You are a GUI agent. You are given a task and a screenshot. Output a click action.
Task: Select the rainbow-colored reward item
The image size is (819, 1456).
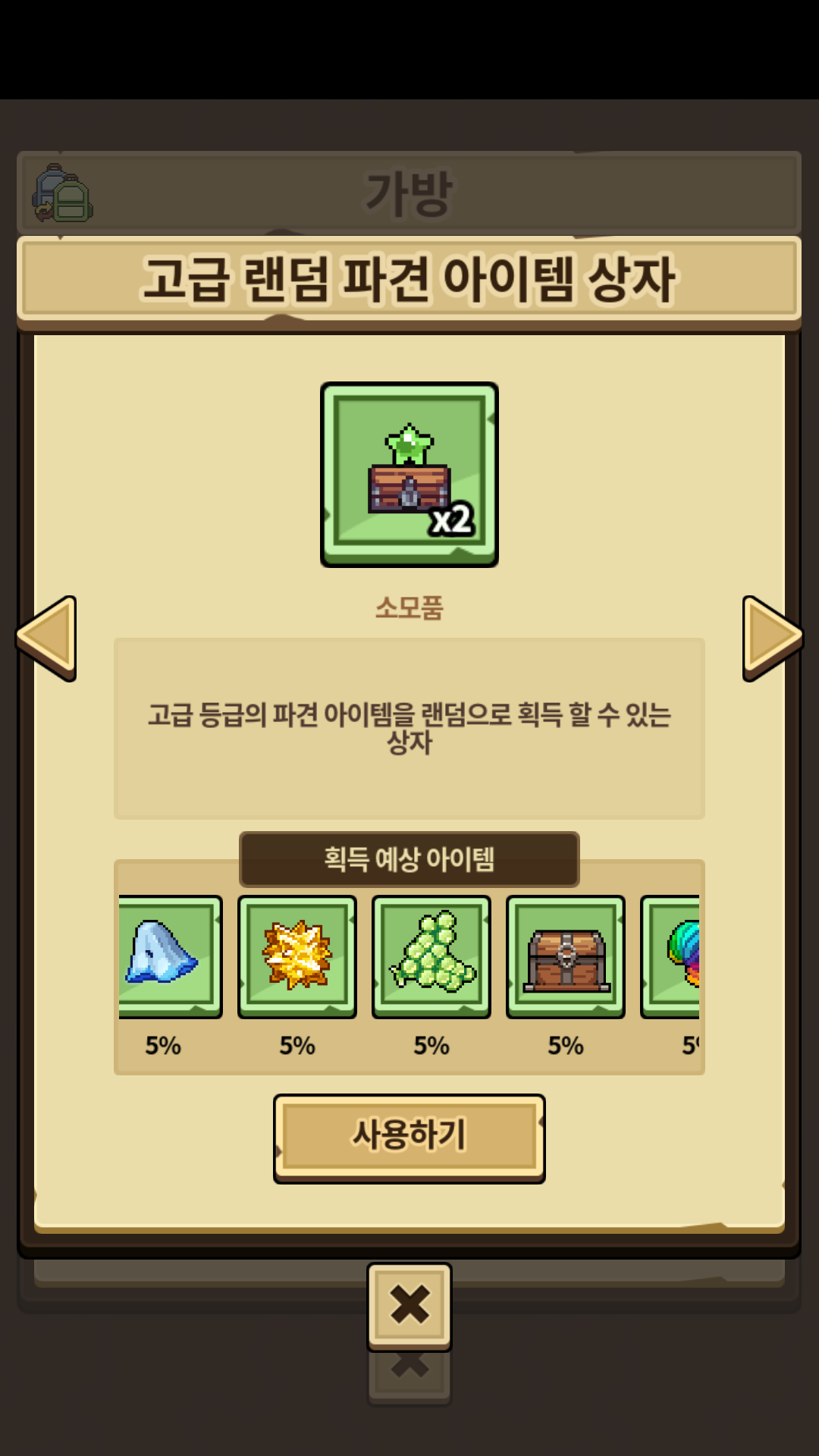tap(675, 955)
